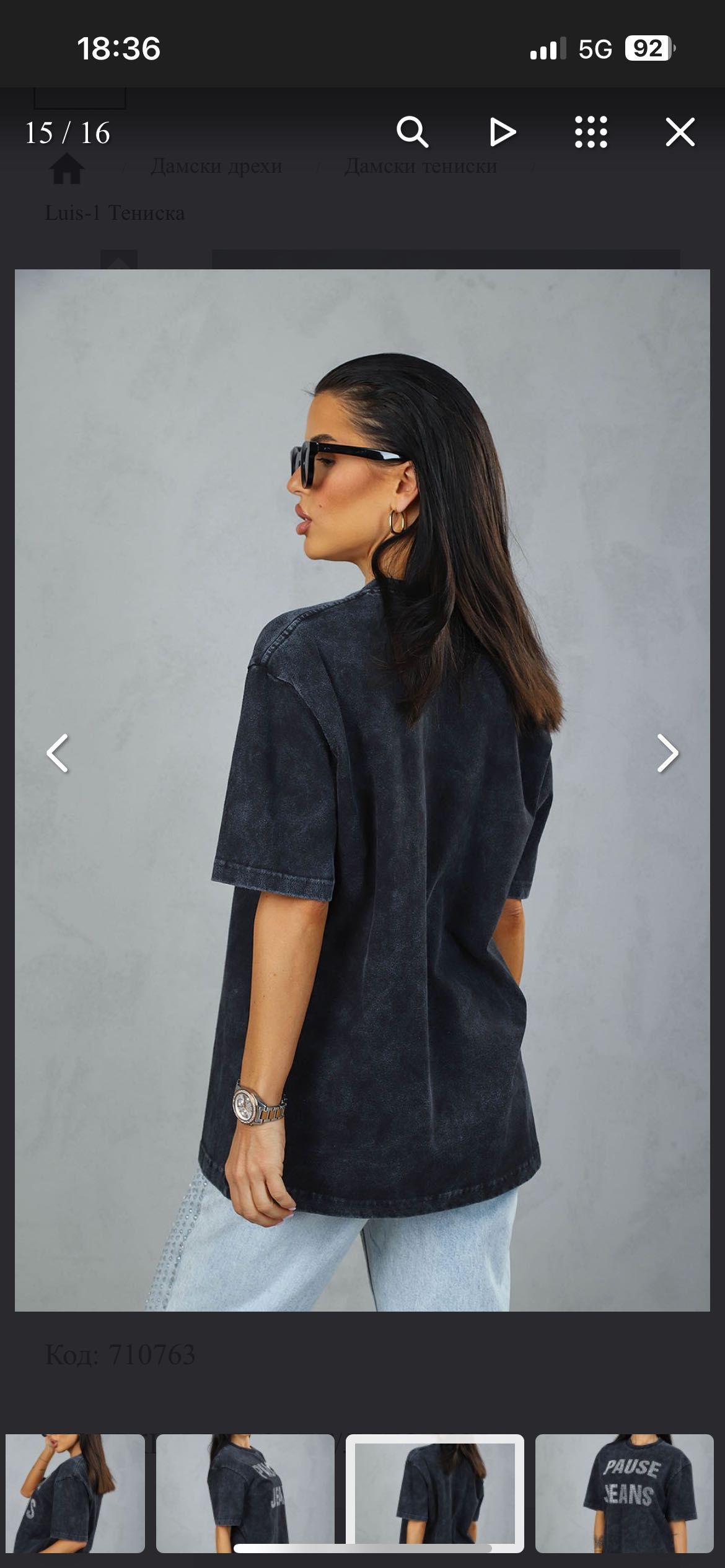Select the first thumbnail in the strip

(x=75, y=1492)
